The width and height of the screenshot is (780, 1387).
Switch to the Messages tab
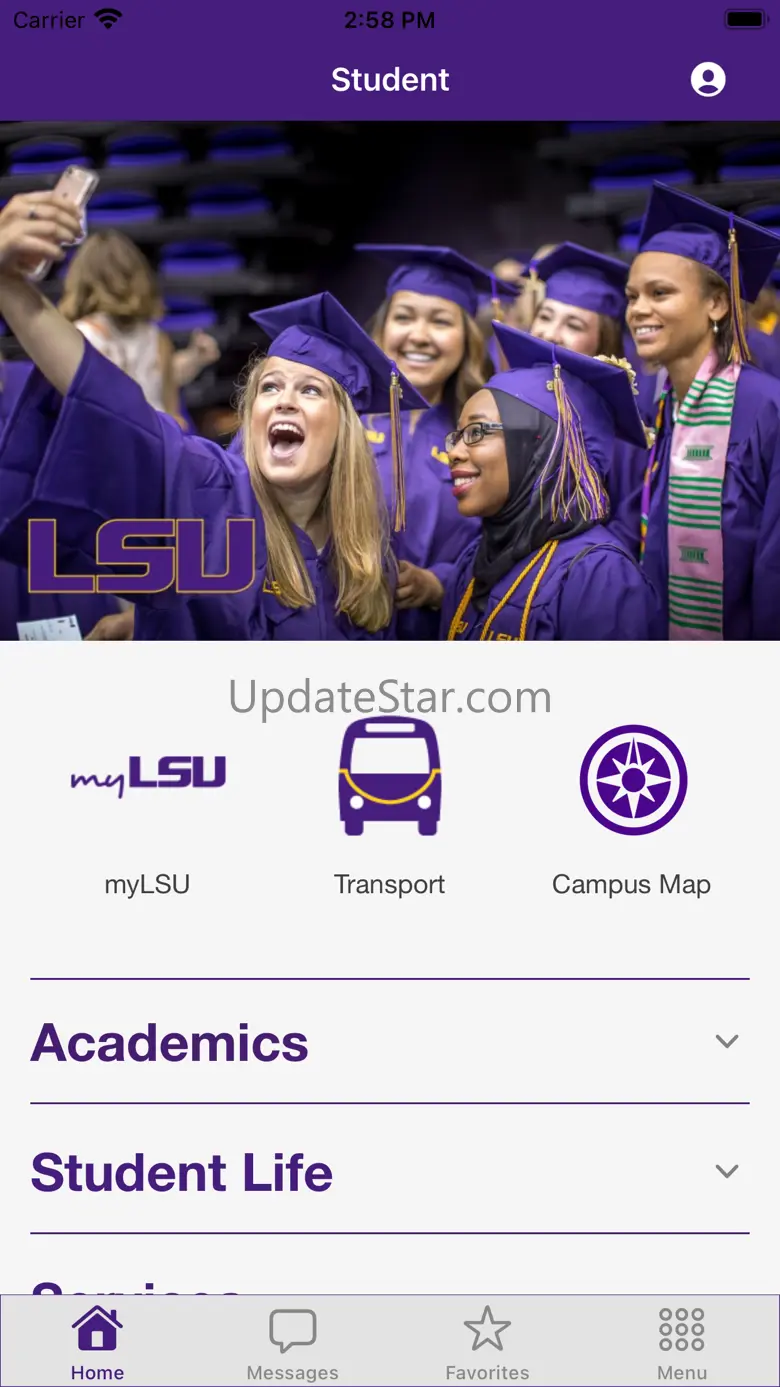coord(293,1344)
